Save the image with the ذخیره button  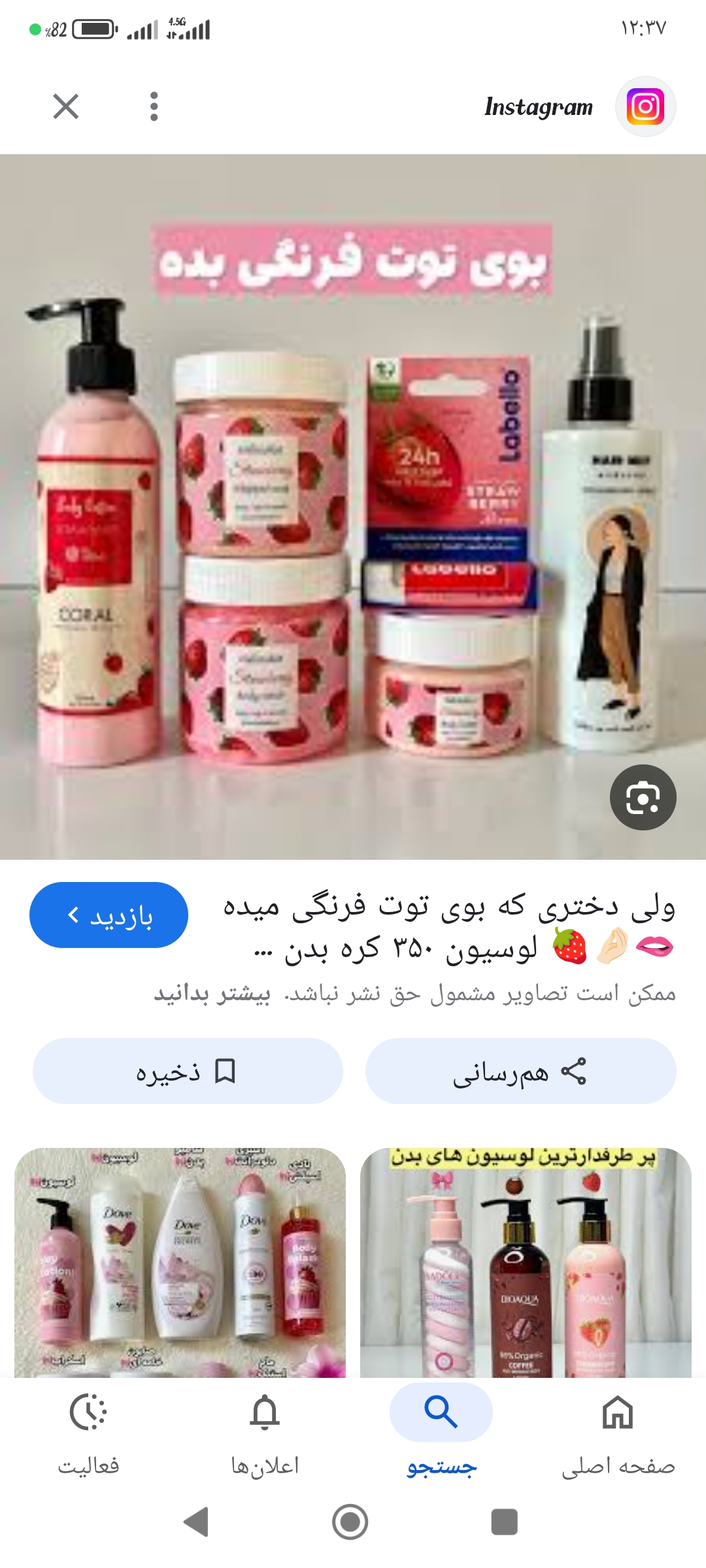click(x=188, y=1071)
